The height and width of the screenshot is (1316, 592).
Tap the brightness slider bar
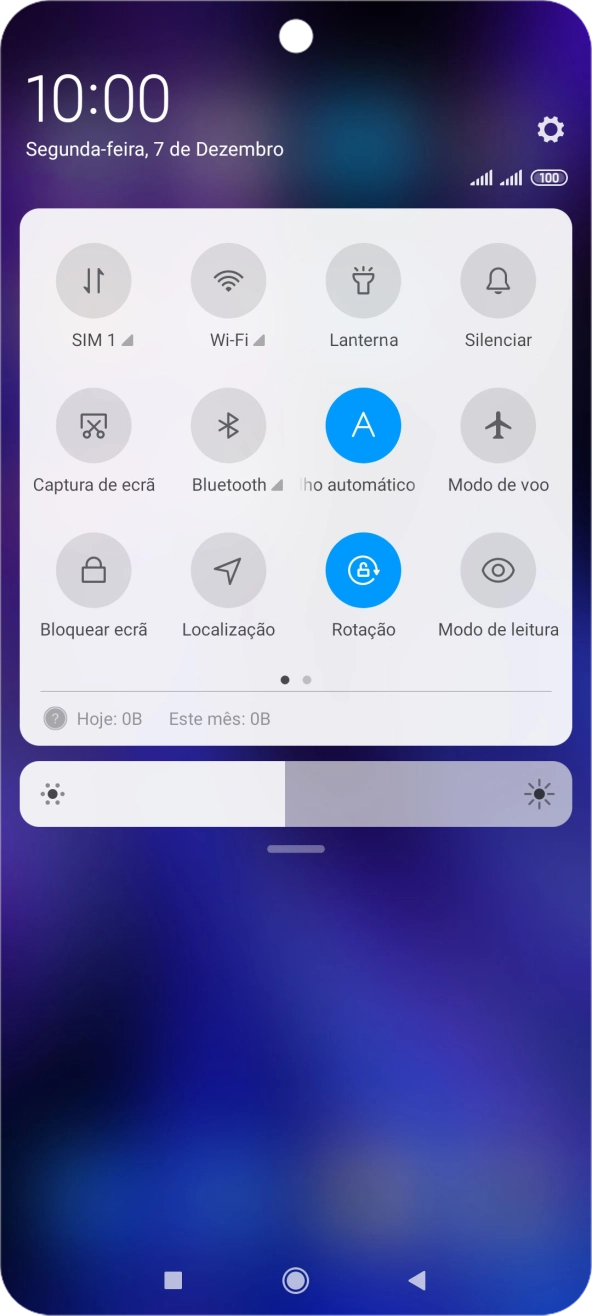(296, 794)
